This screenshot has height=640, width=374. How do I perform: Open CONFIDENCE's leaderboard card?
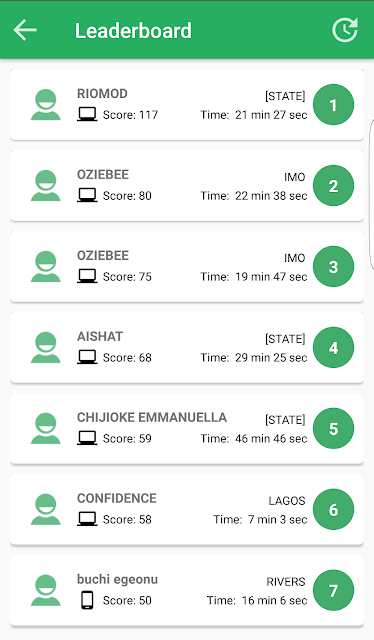(x=187, y=509)
